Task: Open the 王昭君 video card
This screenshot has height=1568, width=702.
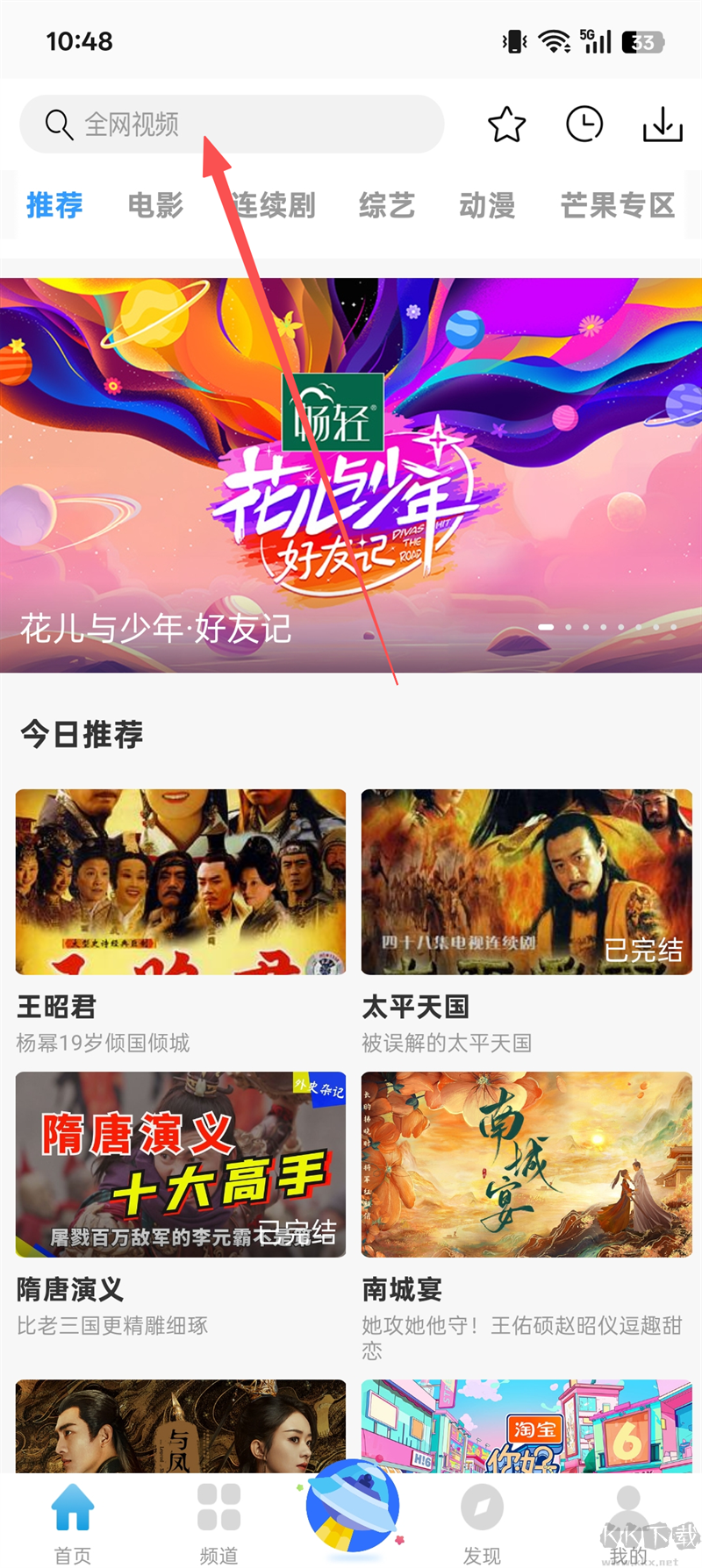Action: click(181, 882)
